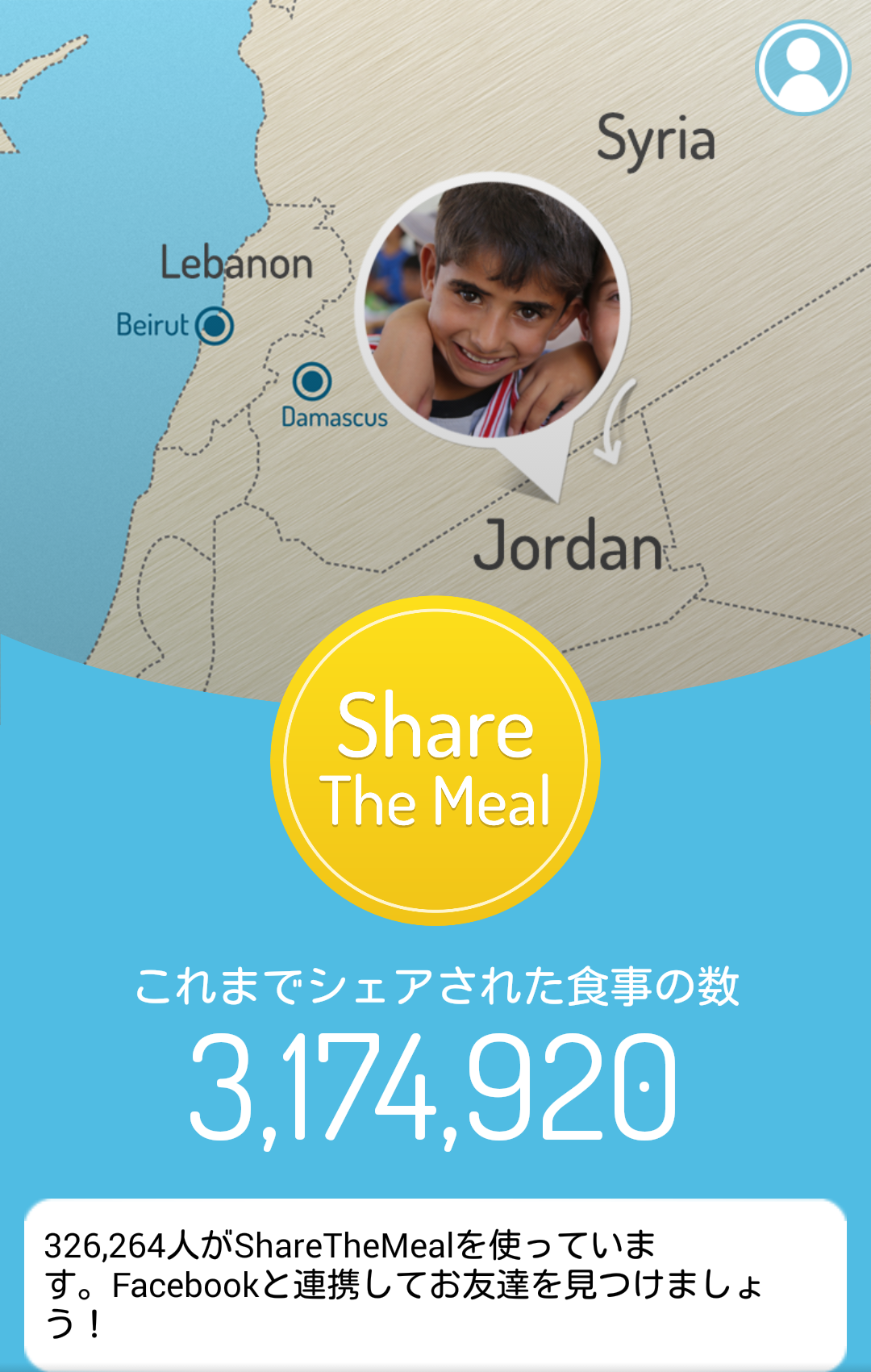Tap the yellow Share The Meal button
Image resolution: width=871 pixels, height=1372 pixels.
tap(435, 760)
